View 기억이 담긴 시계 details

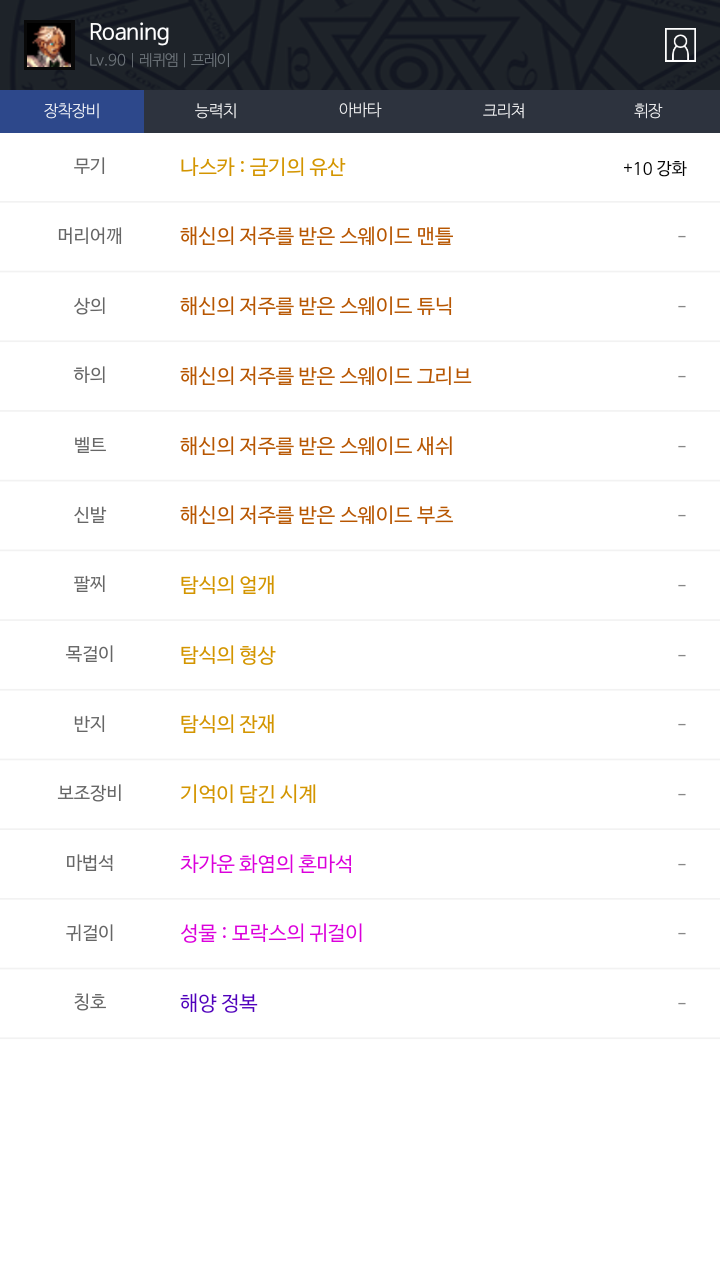(248, 794)
